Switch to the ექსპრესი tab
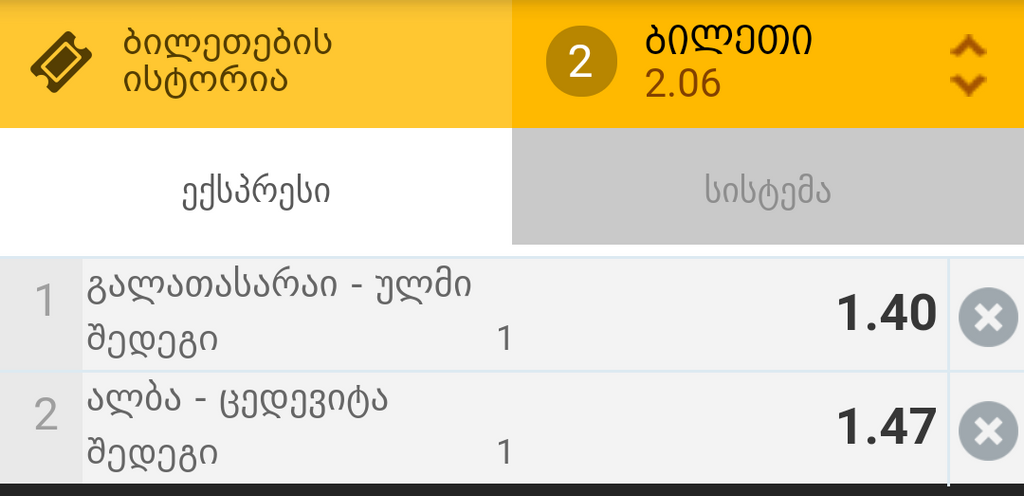Viewport: 1024px width, 496px height. tap(256, 190)
